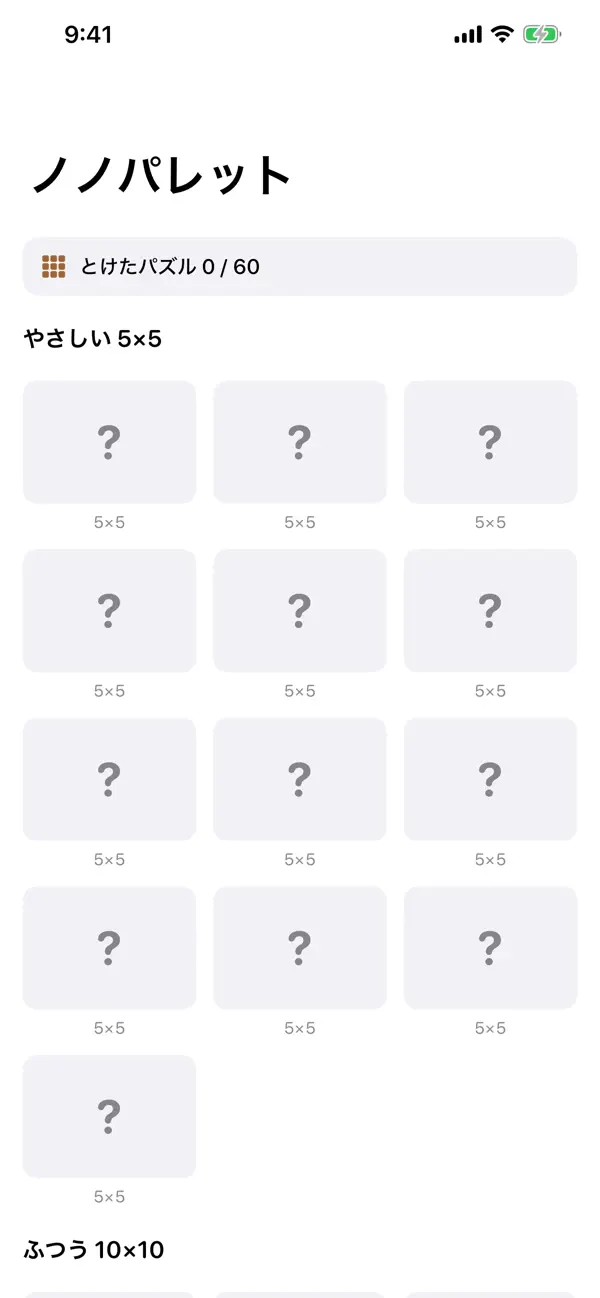Image resolution: width=600 pixels, height=1298 pixels.
Task: Start the third puzzle in やさしい 5×5
Action: click(490, 442)
